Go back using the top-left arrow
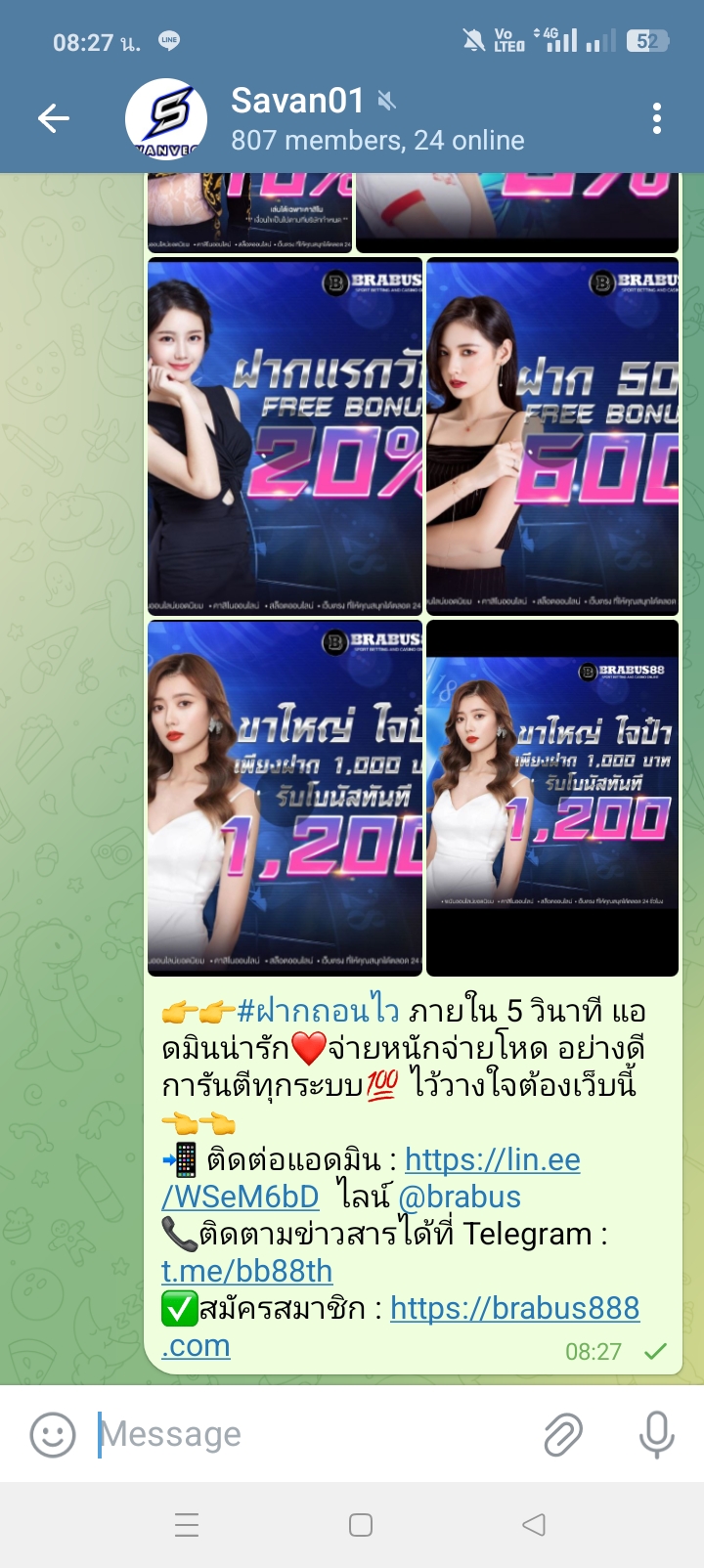This screenshot has height=1568, width=704. tap(54, 119)
